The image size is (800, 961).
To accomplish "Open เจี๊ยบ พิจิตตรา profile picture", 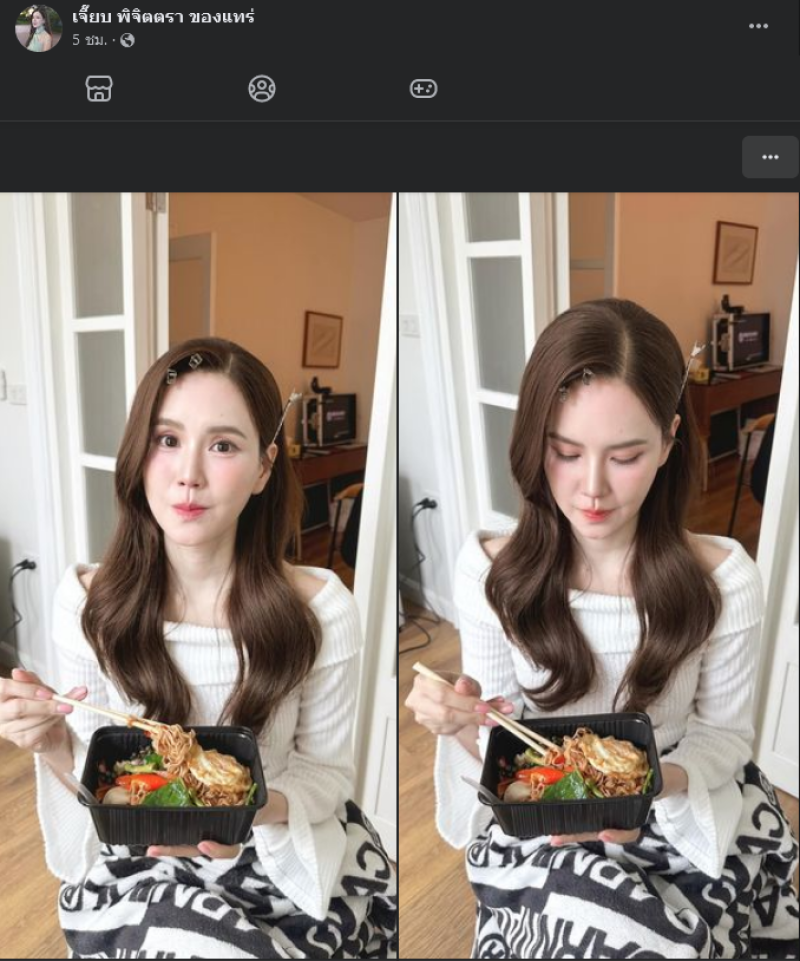I will coord(38,28).
